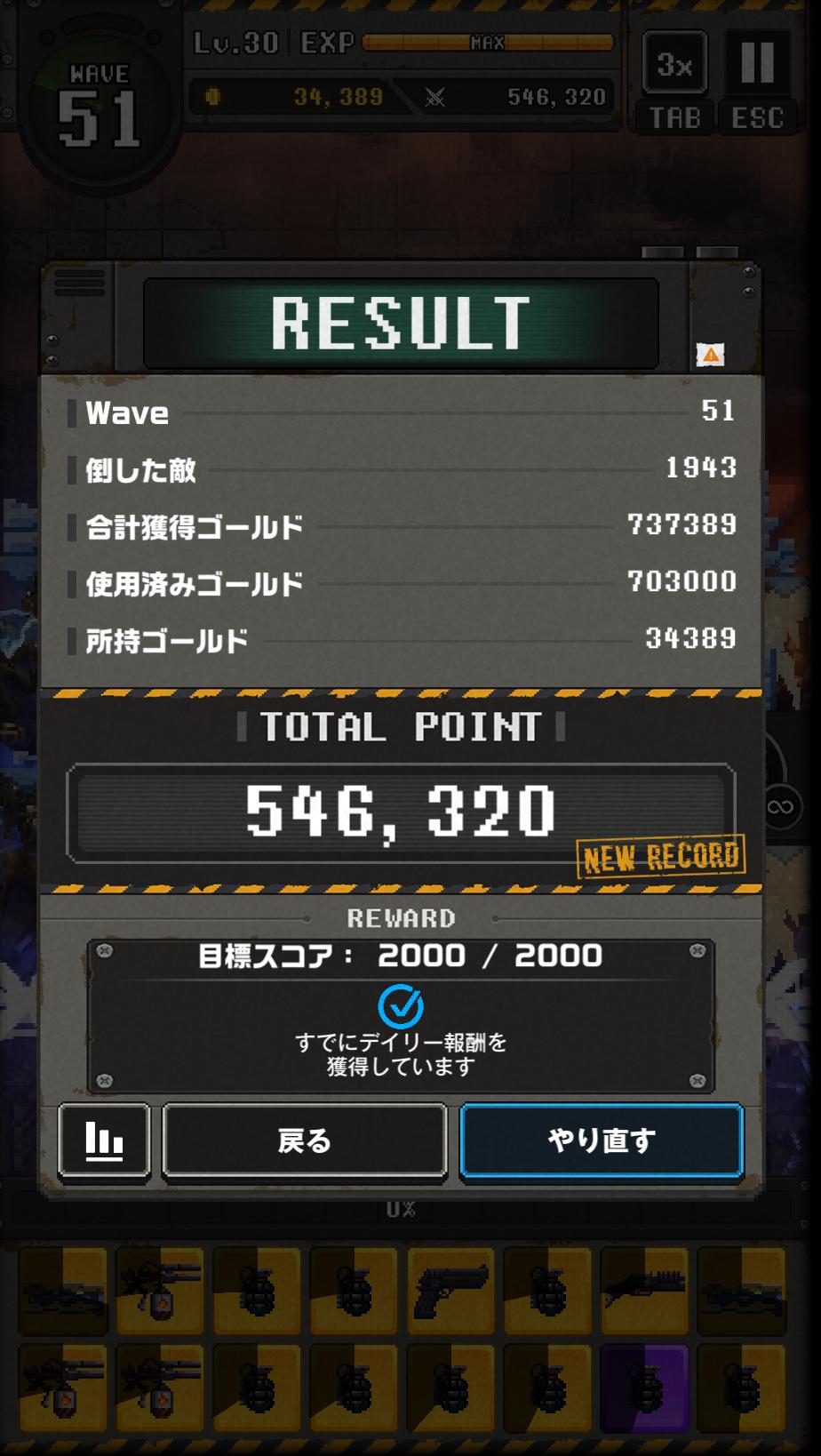Tap the やり直す retry button
Image resolution: width=821 pixels, height=1456 pixels.
602,1140
